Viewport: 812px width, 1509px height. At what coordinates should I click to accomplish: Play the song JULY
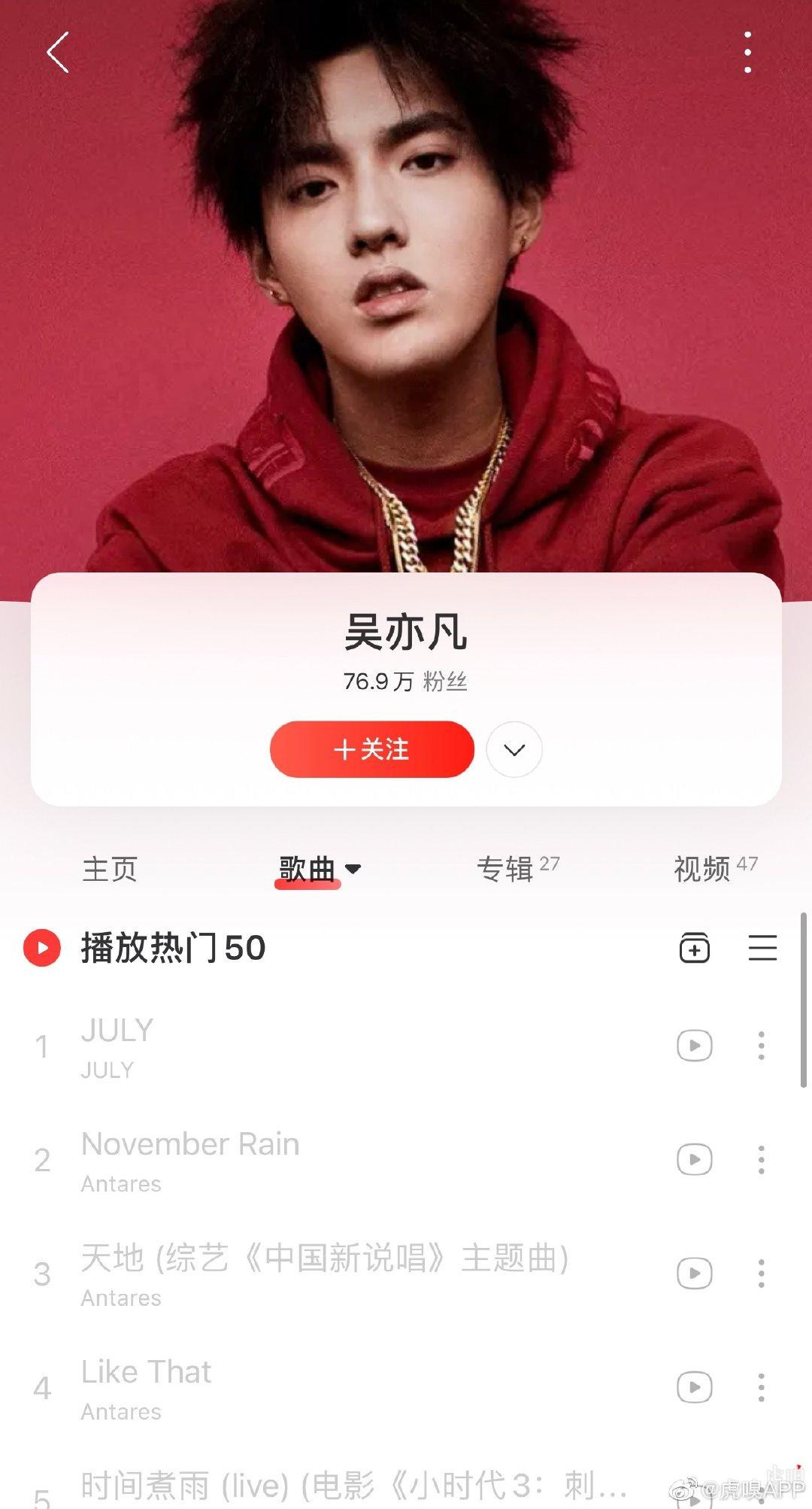tap(301, 1046)
